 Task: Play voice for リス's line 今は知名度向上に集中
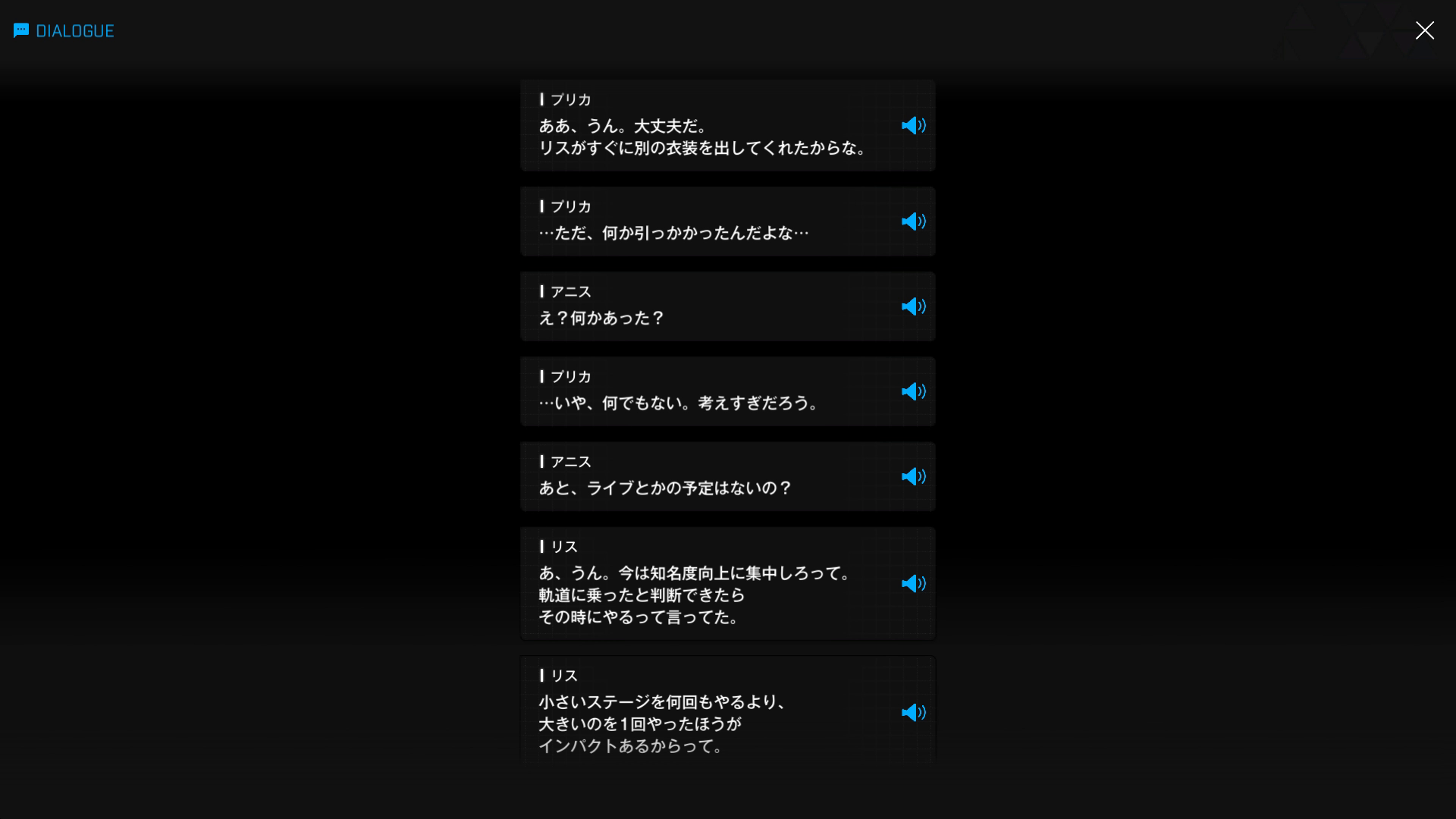(x=913, y=583)
